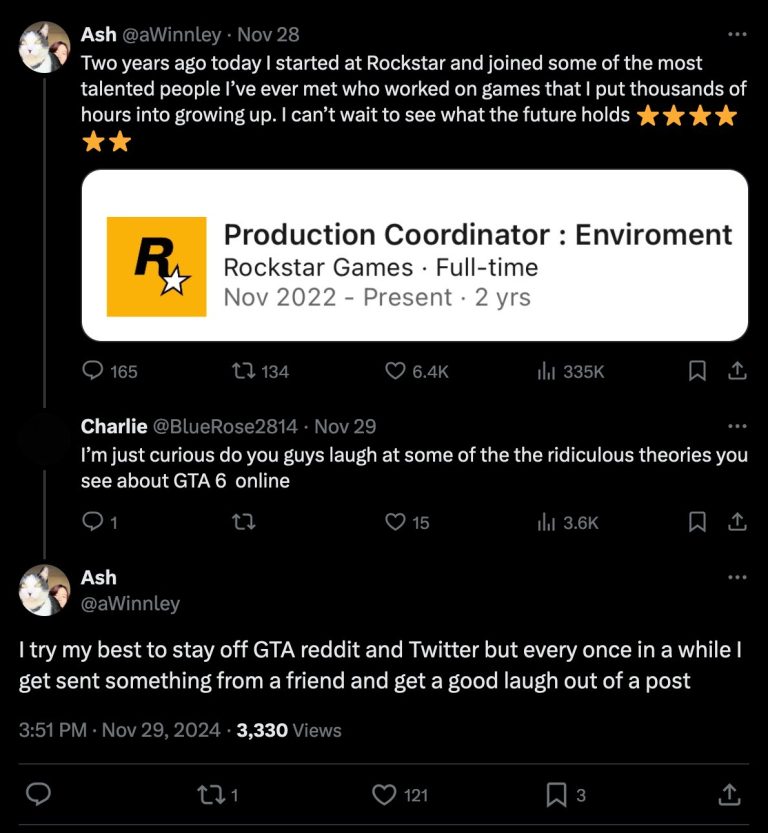The height and width of the screenshot is (833, 768).
Task: Open more options menu on Ash's top tweet
Action: tap(738, 33)
